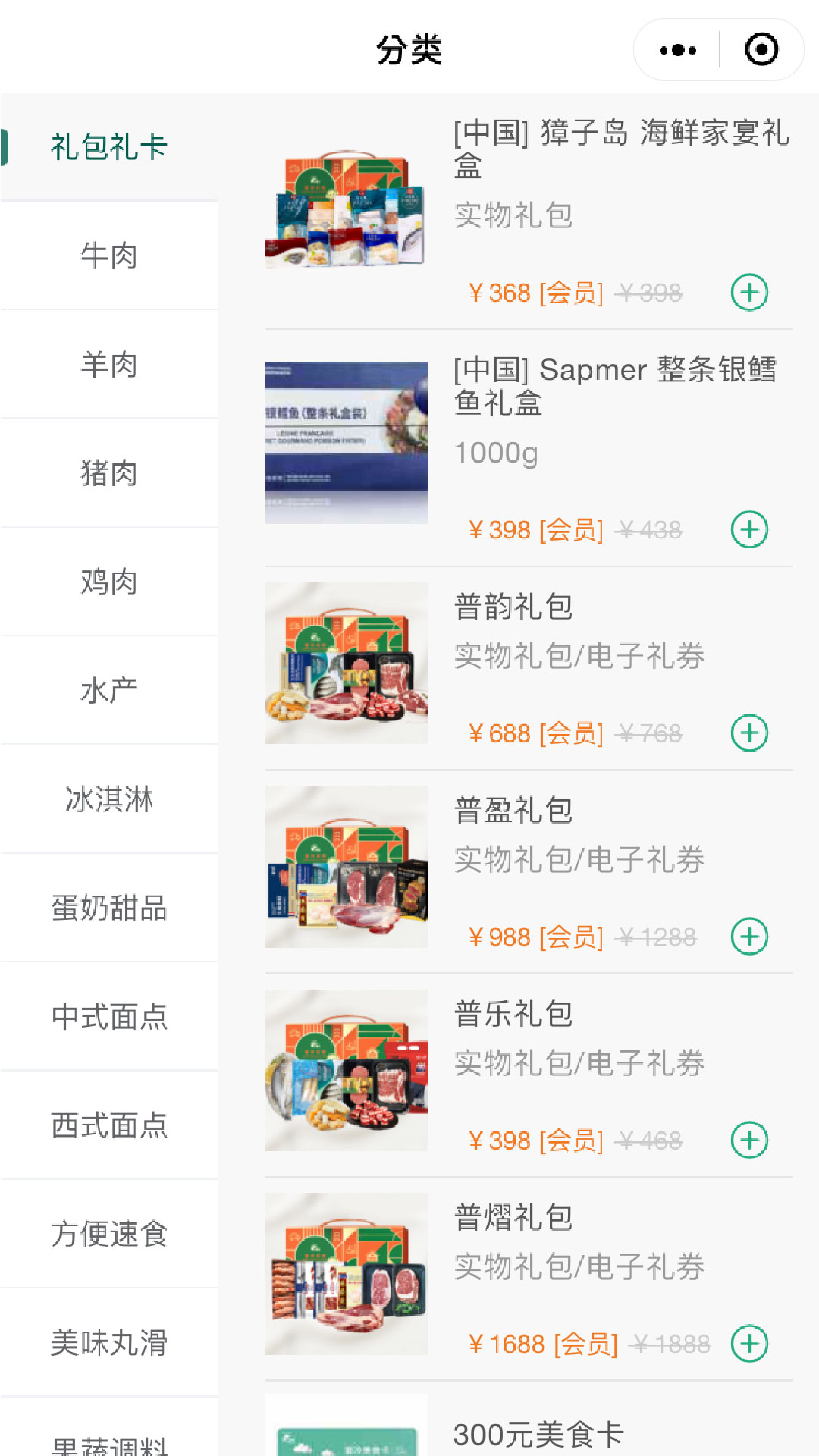View the 300元美食卡 product

click(x=538, y=1435)
